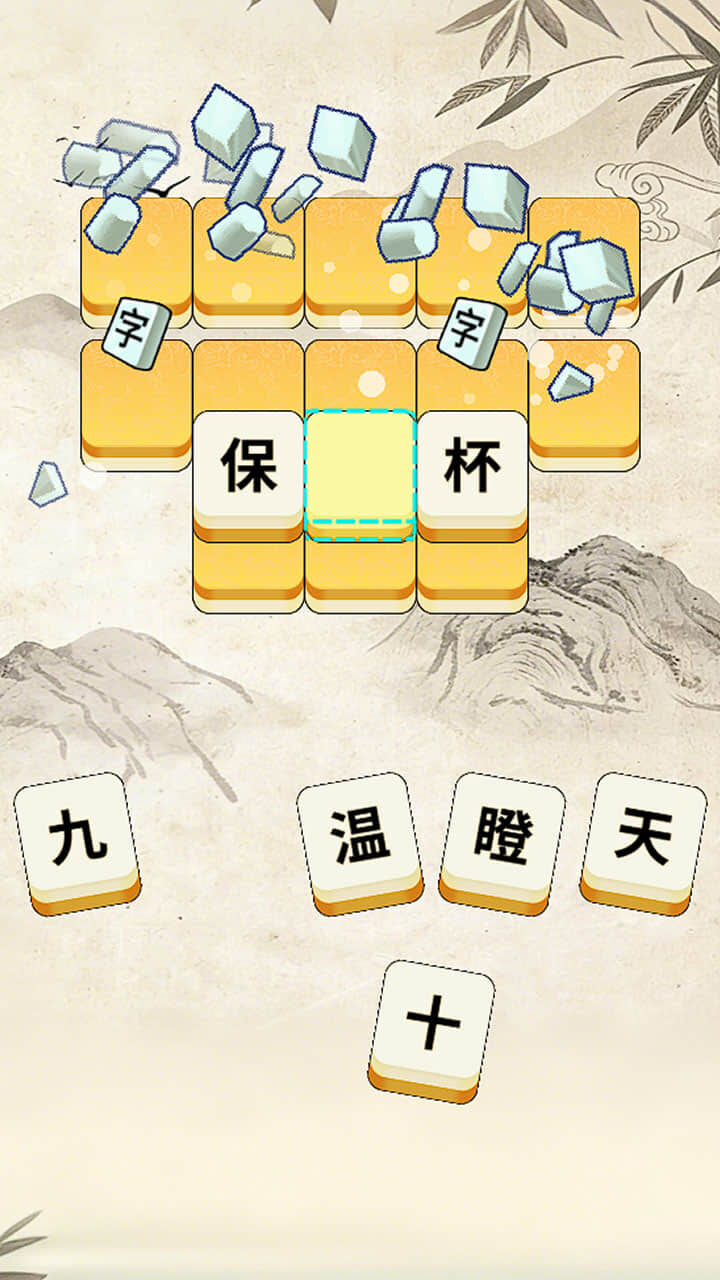
Task: Choose the 瞪 character tile
Action: [502, 838]
